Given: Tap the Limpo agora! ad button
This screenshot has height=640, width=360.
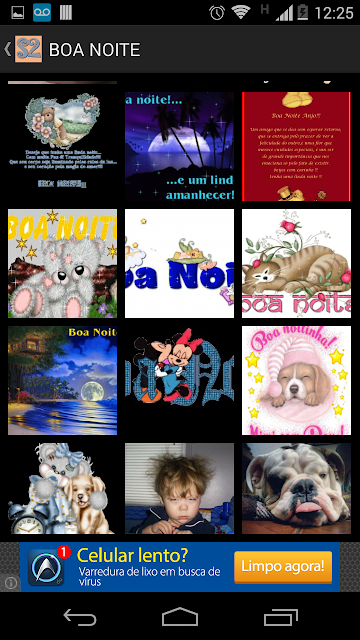Looking at the screenshot, I should (x=283, y=567).
